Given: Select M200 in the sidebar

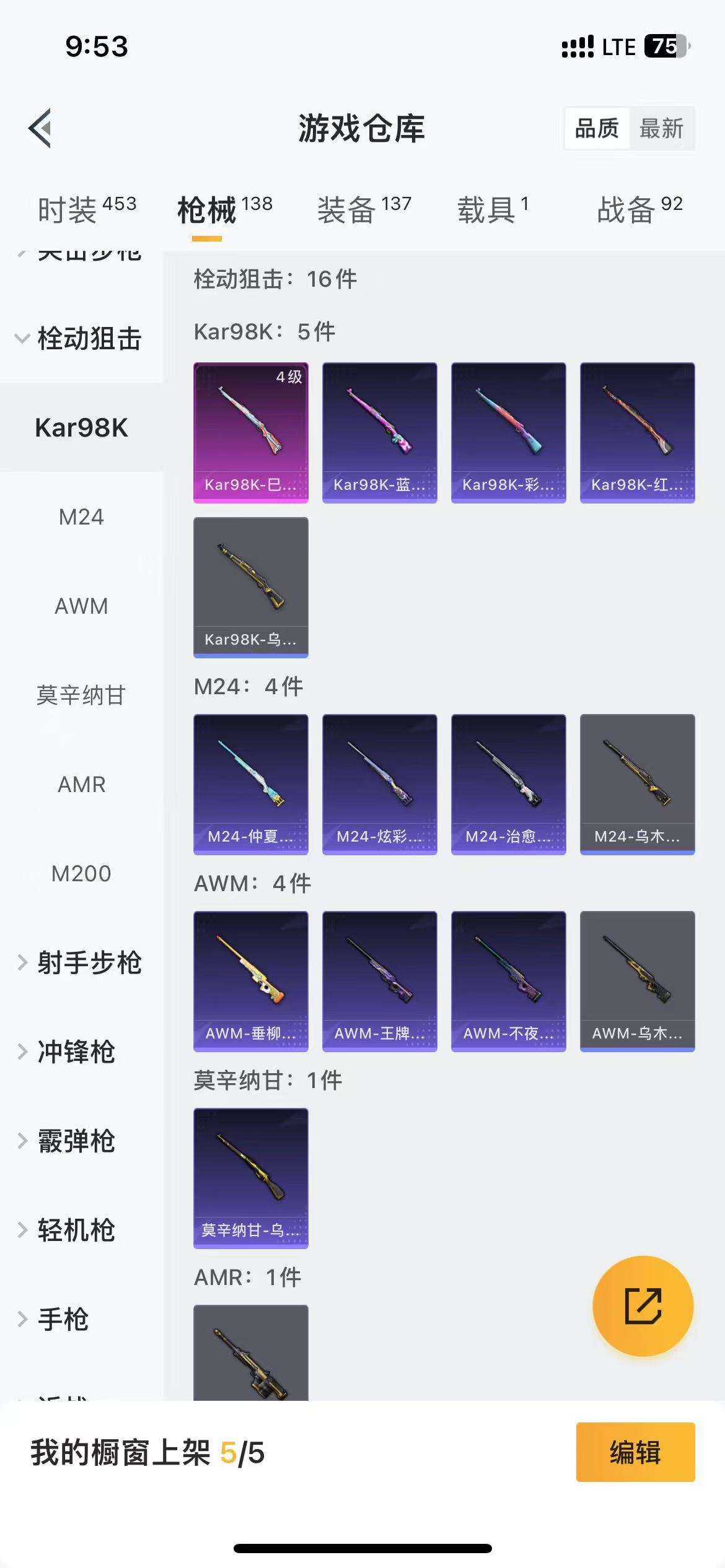Looking at the screenshot, I should 81,874.
